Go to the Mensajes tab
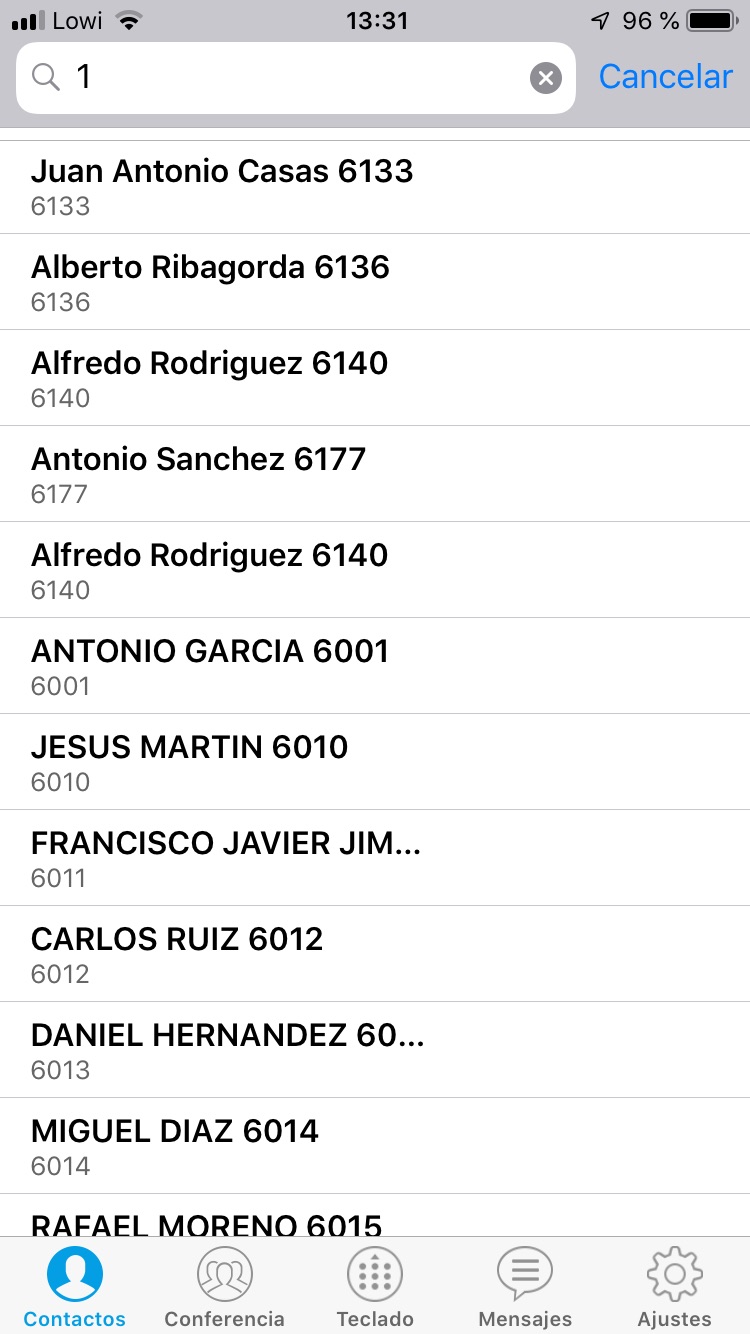 (x=525, y=1287)
